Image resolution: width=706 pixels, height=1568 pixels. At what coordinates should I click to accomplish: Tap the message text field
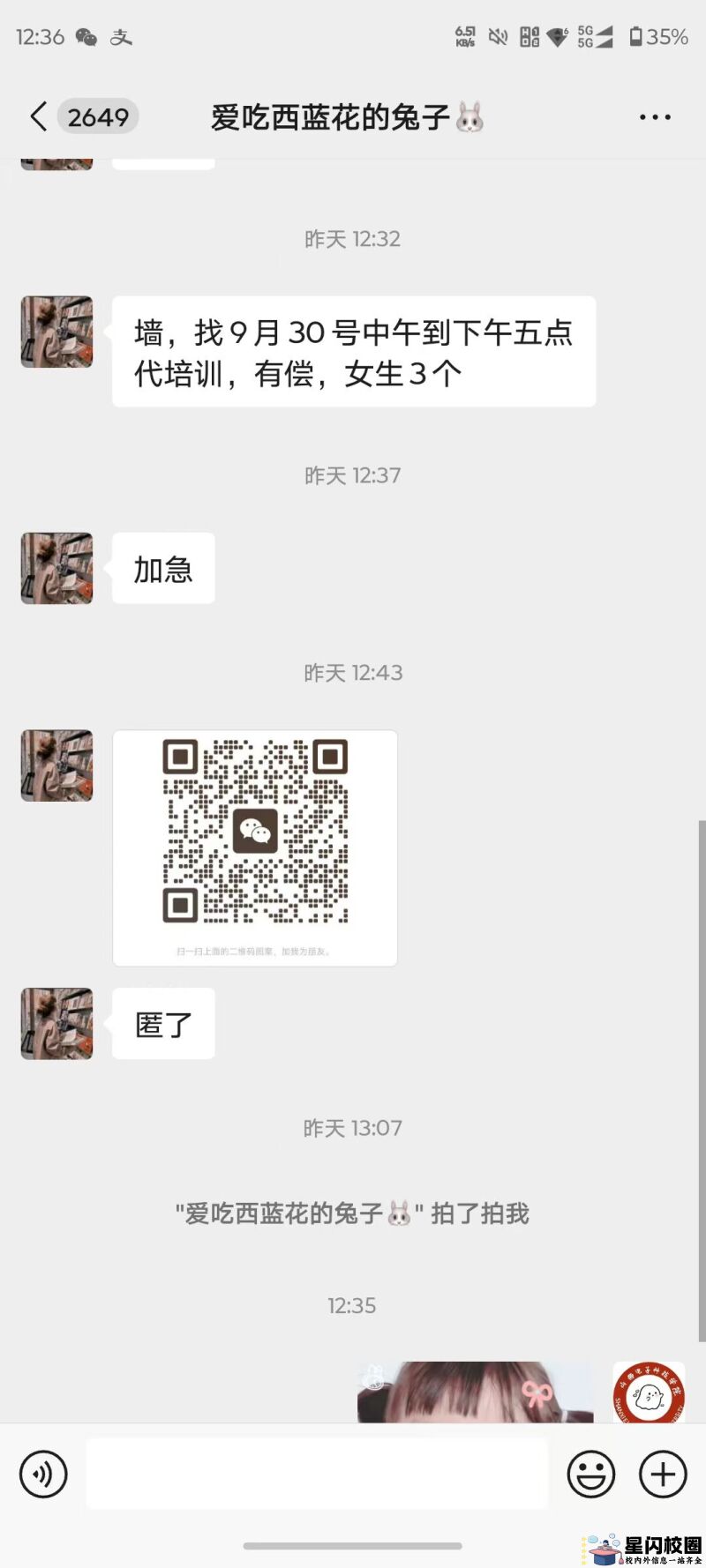[x=318, y=1474]
